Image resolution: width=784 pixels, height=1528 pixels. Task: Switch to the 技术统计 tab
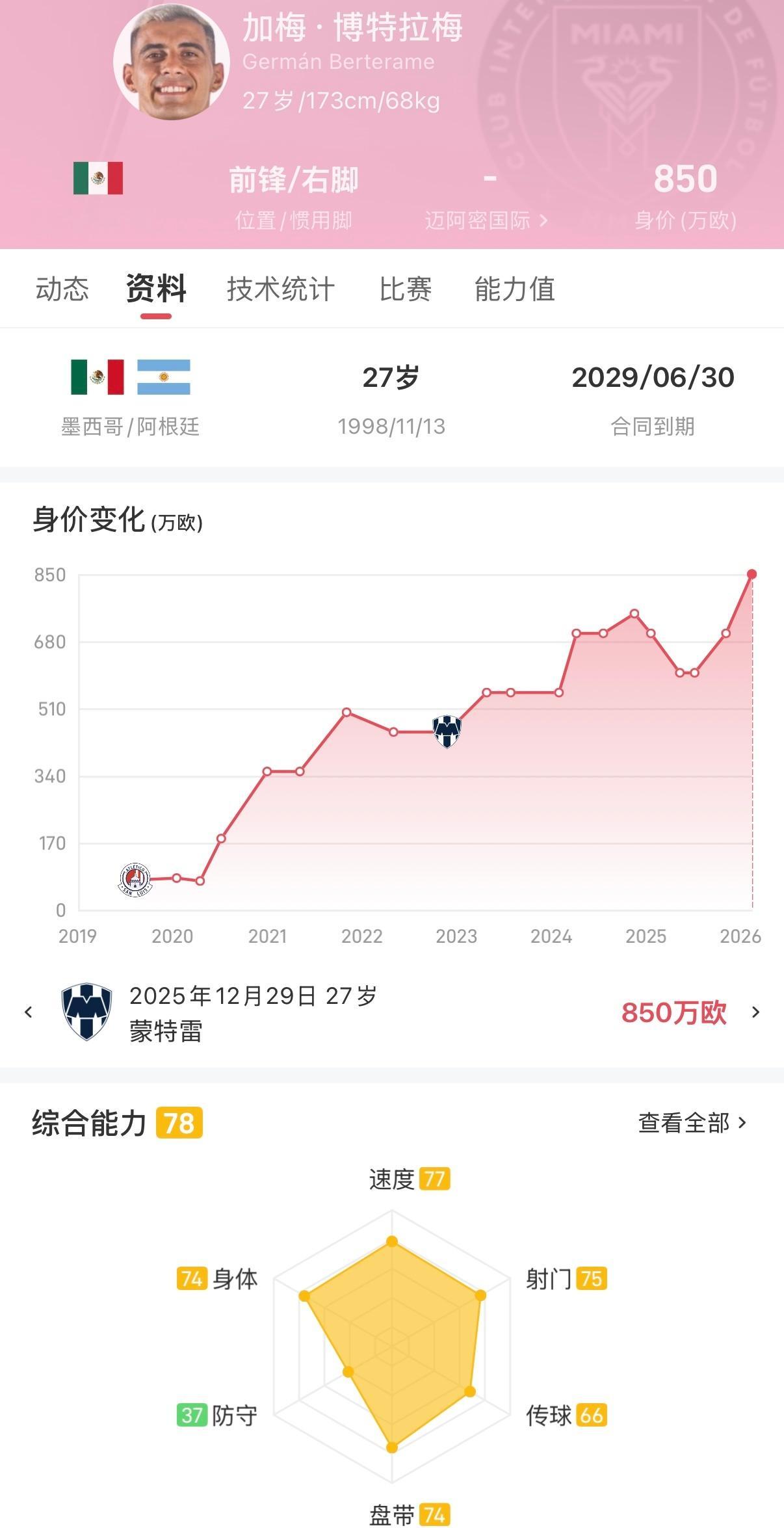click(x=280, y=290)
